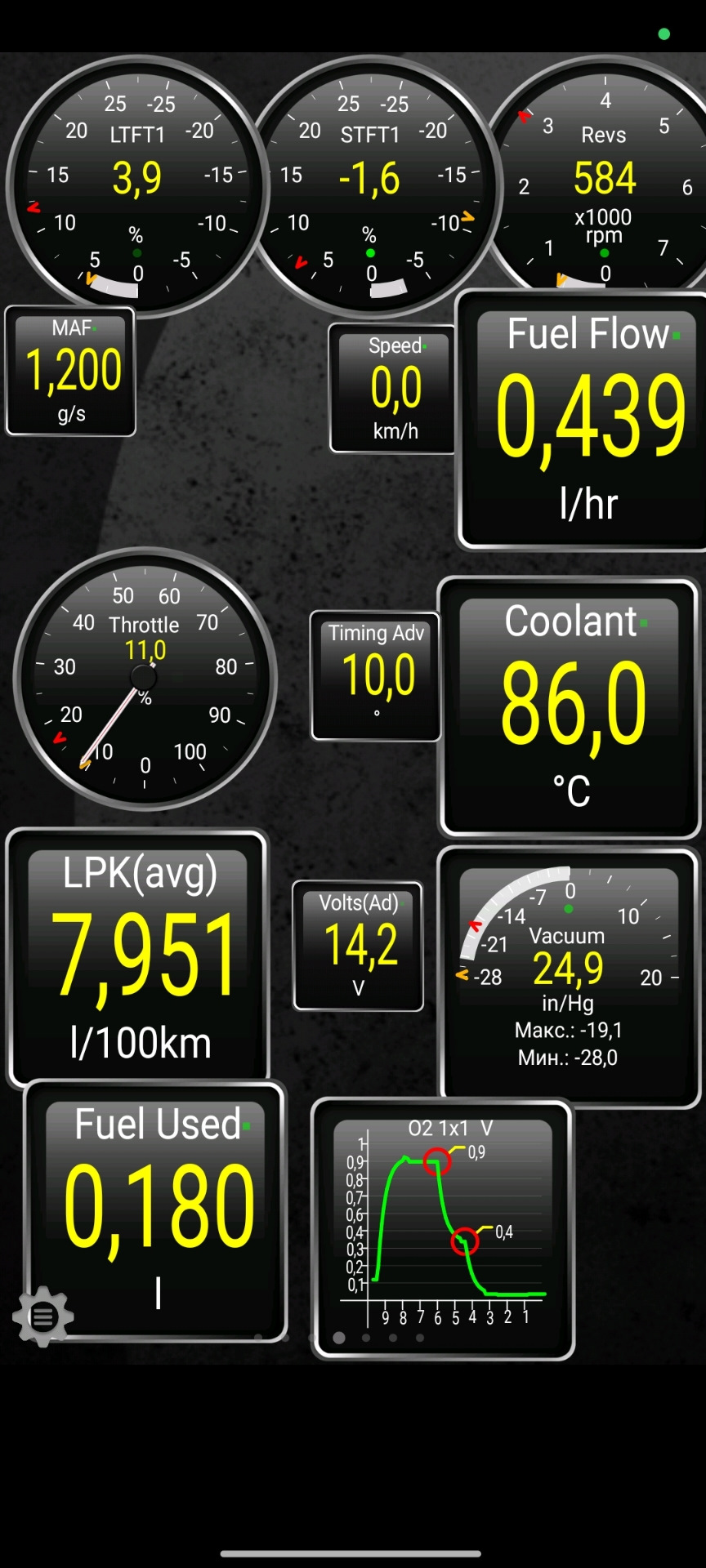Tap the MAF g/s display

pyautogui.click(x=71, y=372)
